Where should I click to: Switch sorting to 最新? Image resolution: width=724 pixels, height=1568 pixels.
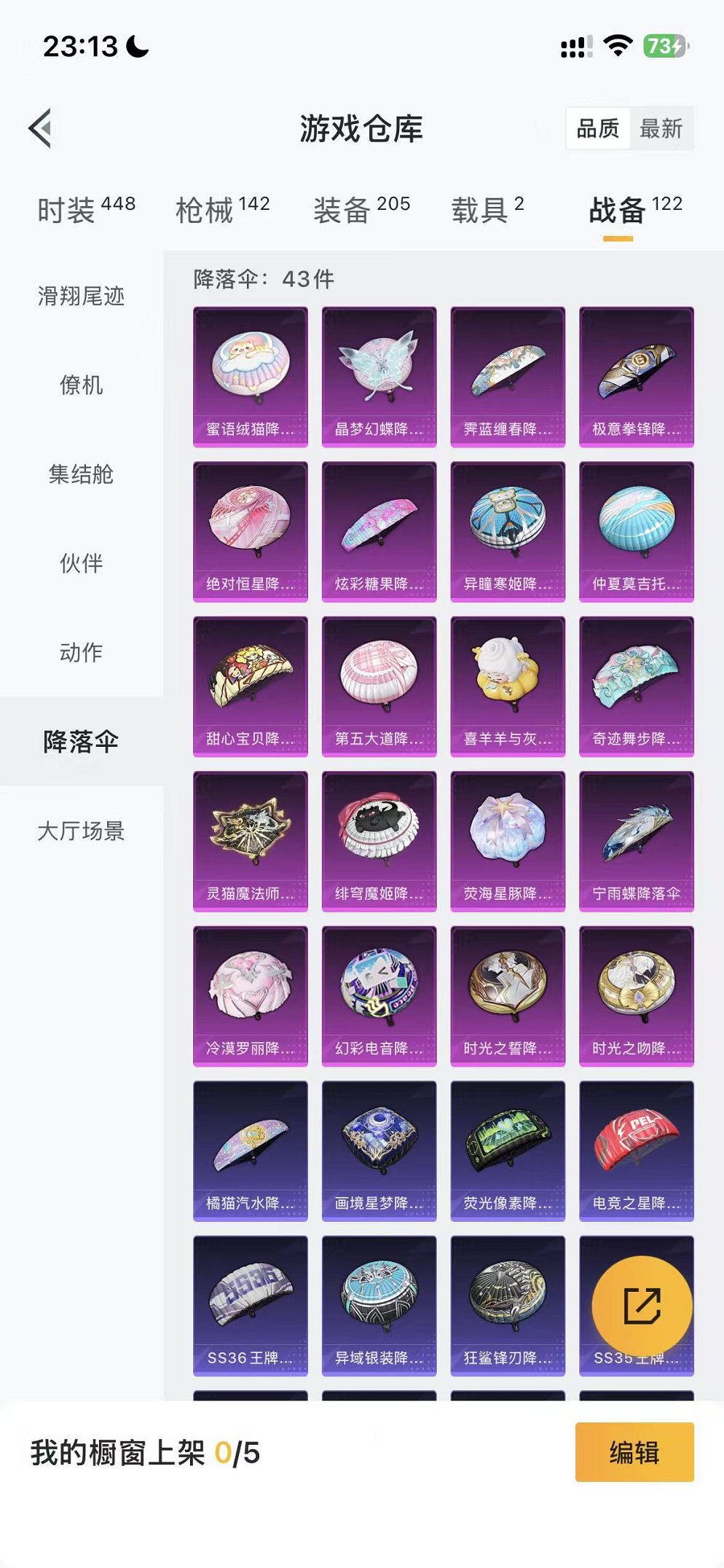(659, 130)
